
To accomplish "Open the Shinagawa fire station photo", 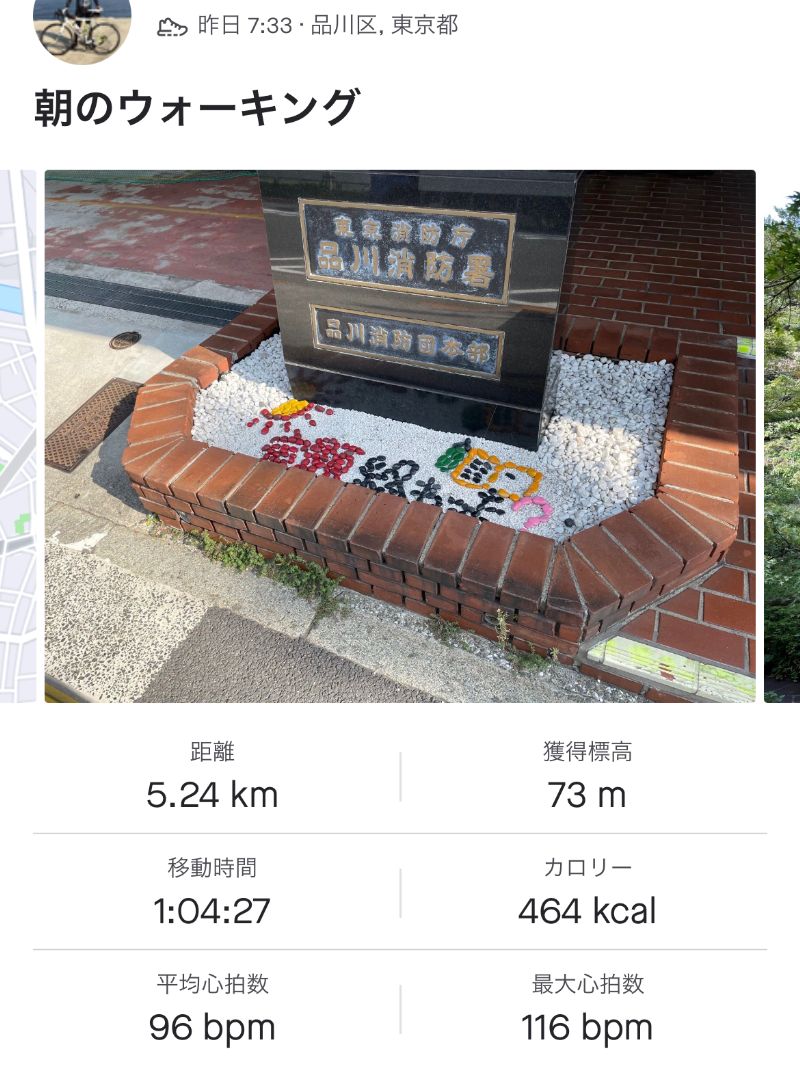I will click(400, 436).
